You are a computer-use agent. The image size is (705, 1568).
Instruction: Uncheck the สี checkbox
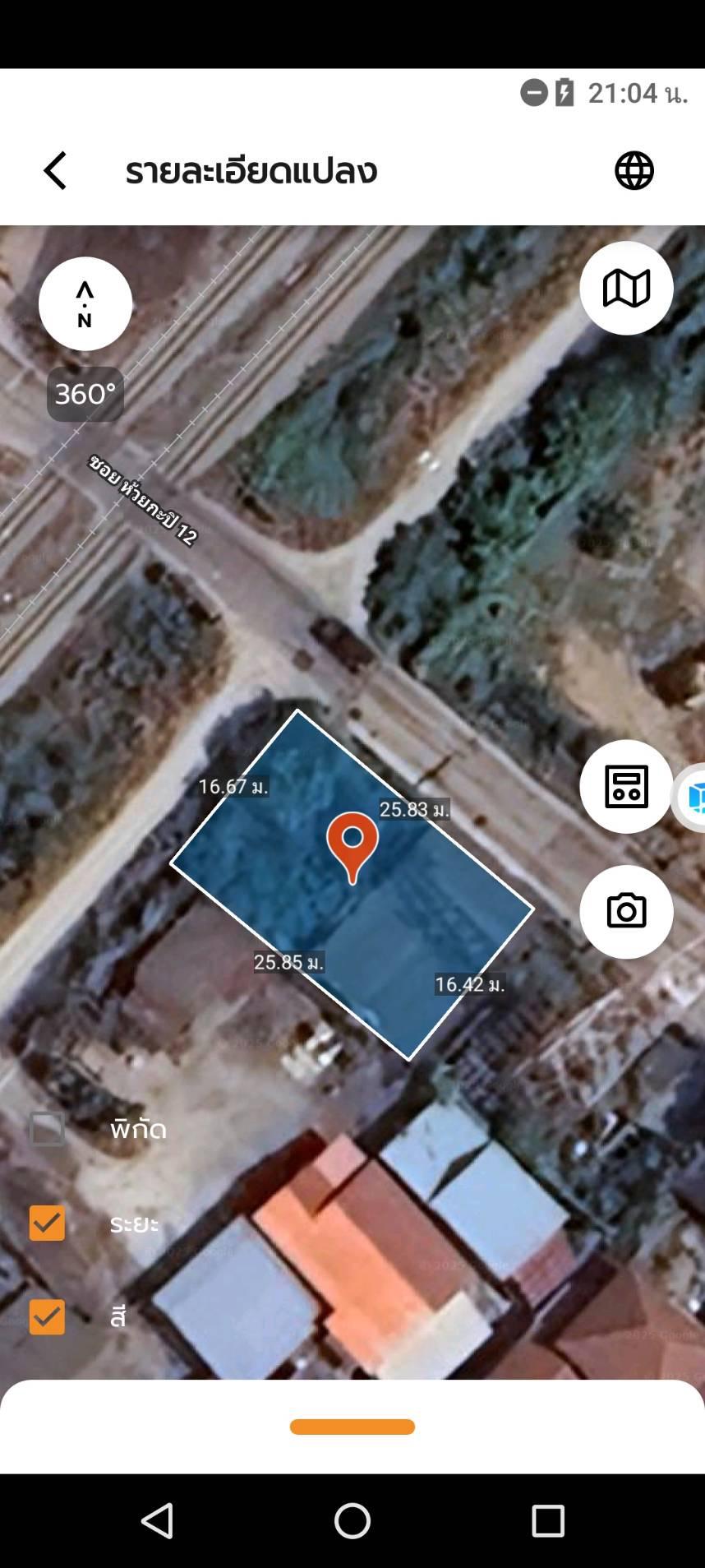click(47, 1317)
